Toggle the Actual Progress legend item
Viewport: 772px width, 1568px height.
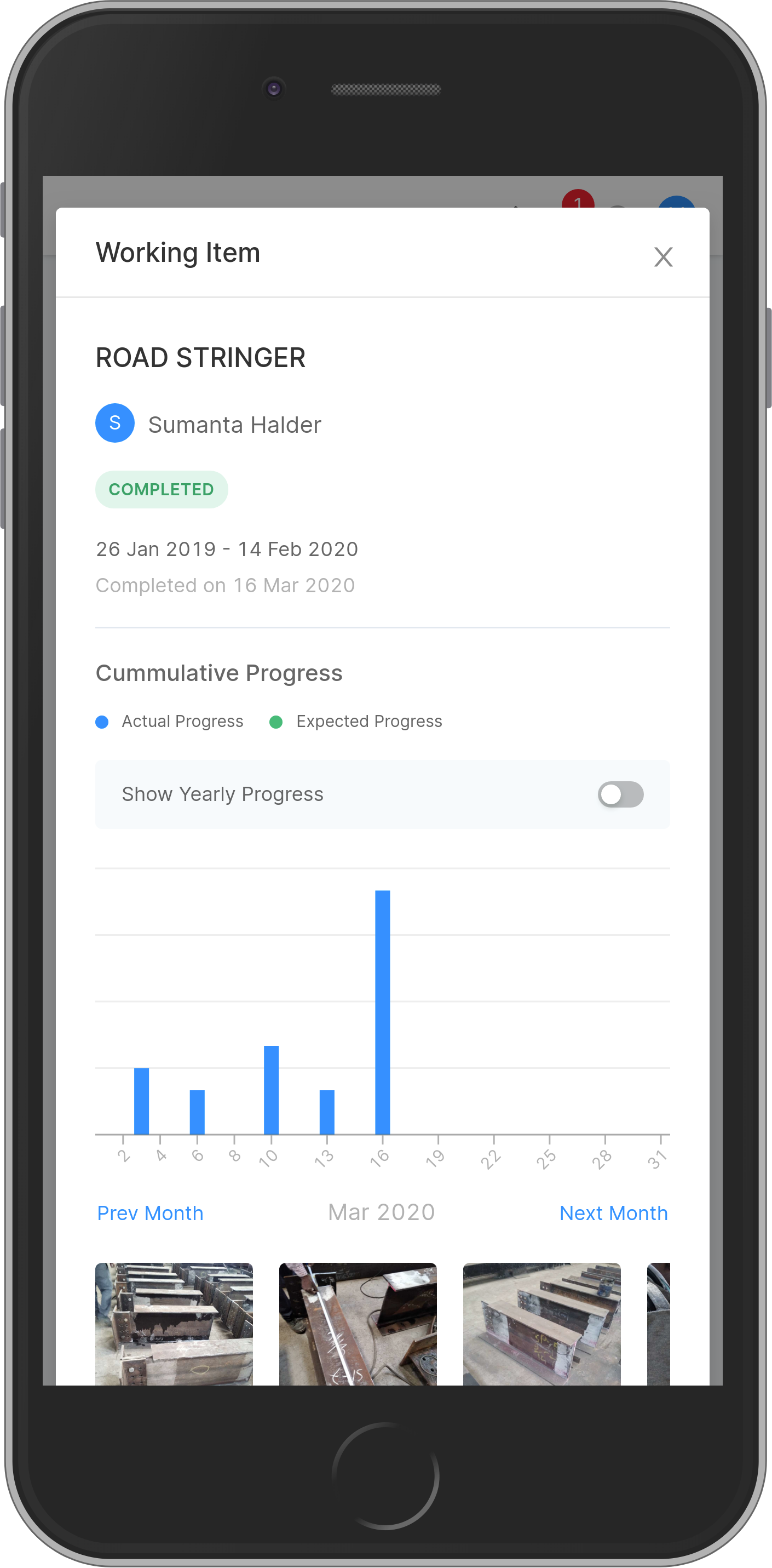170,722
